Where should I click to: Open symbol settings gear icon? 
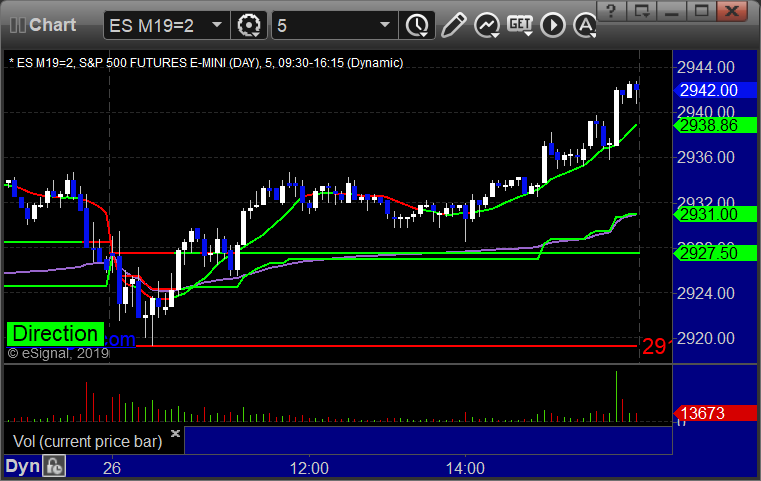[249, 23]
